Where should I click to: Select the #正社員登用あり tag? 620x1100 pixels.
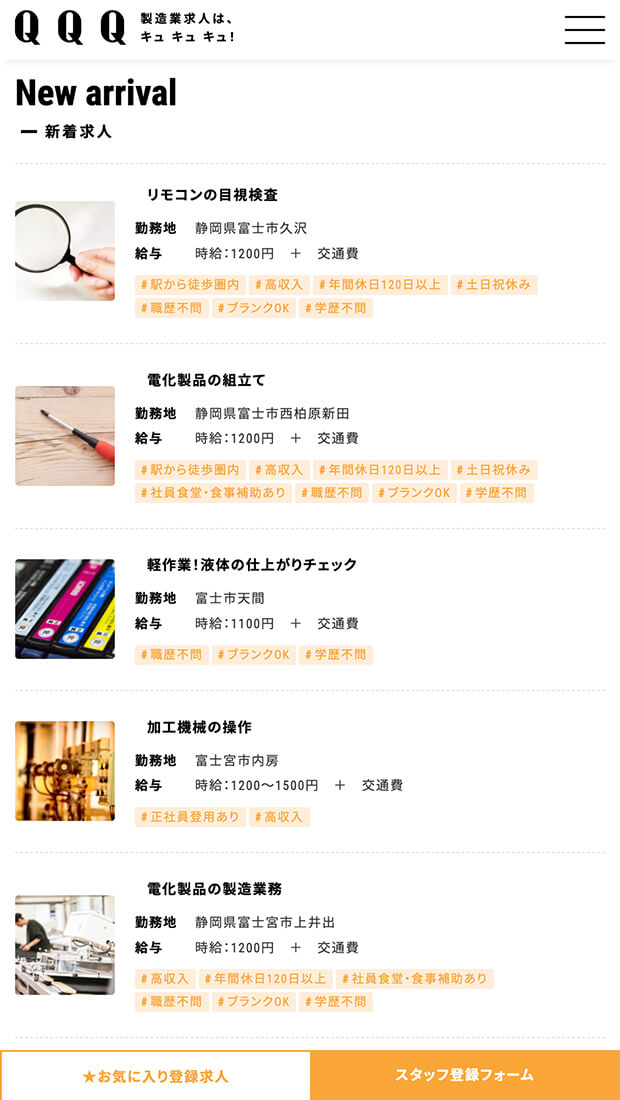(190, 817)
